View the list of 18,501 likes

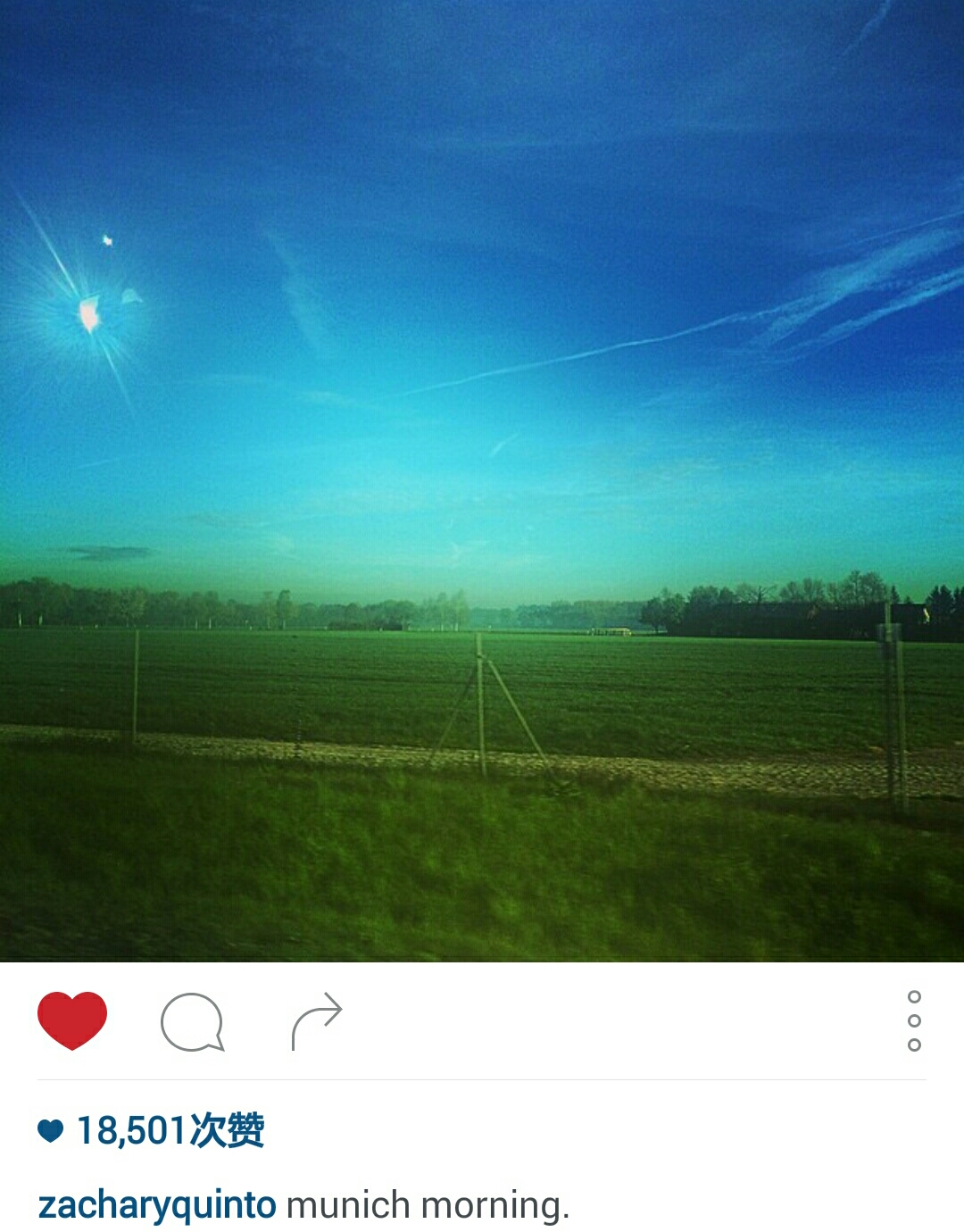point(152,1130)
